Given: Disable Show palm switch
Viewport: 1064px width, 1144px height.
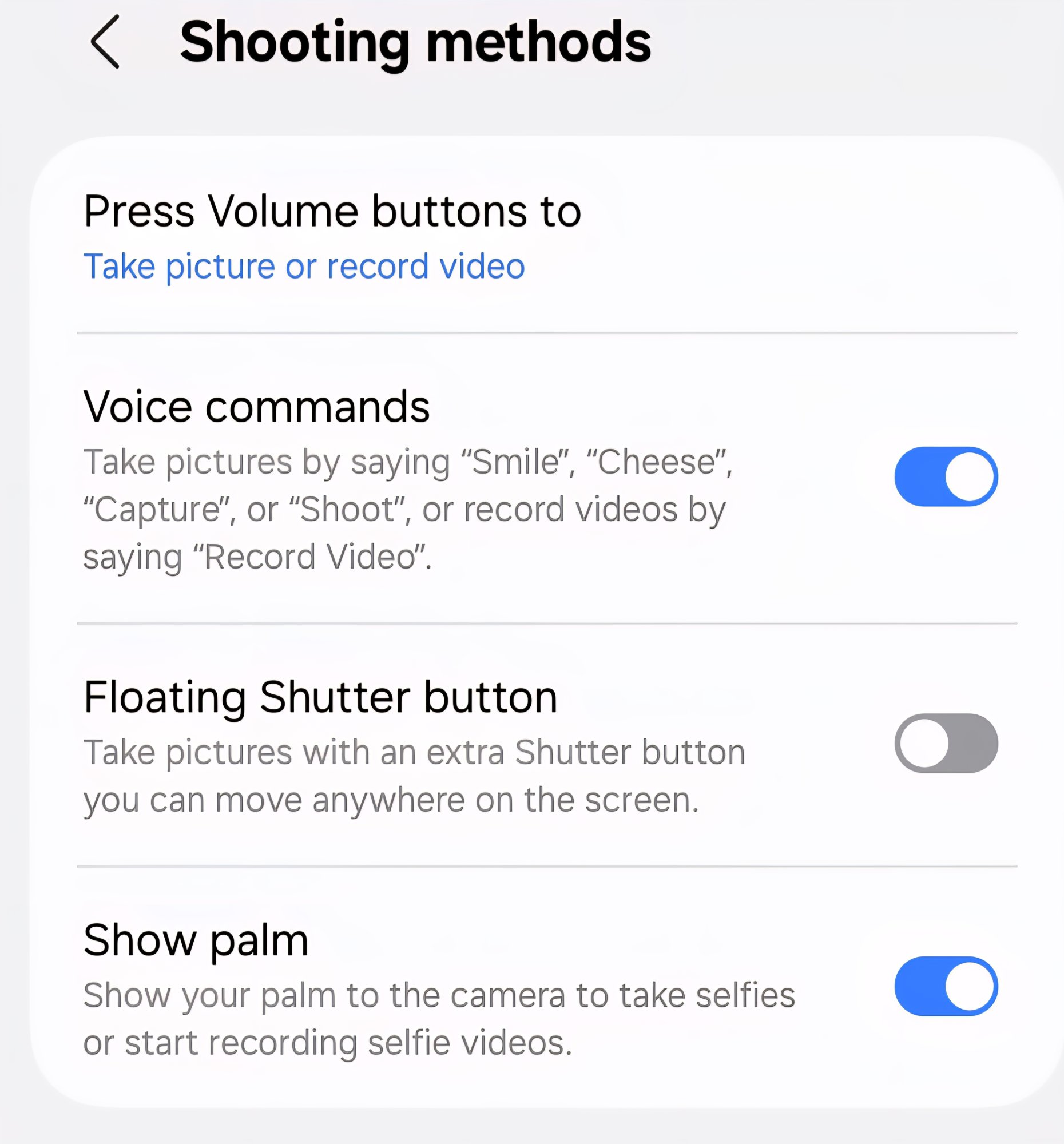Looking at the screenshot, I should pos(946,986).
